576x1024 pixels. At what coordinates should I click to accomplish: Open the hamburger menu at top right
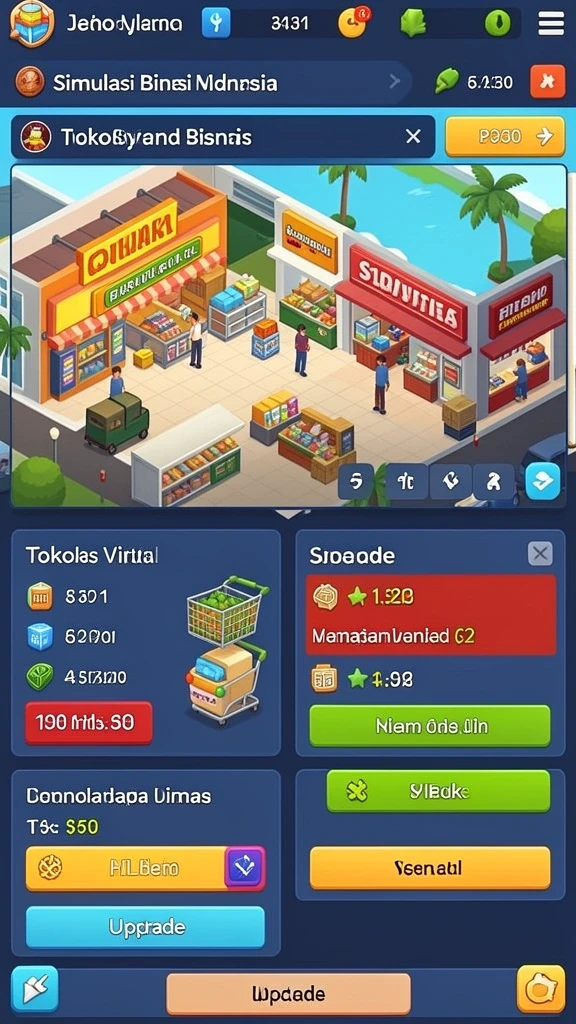(551, 24)
